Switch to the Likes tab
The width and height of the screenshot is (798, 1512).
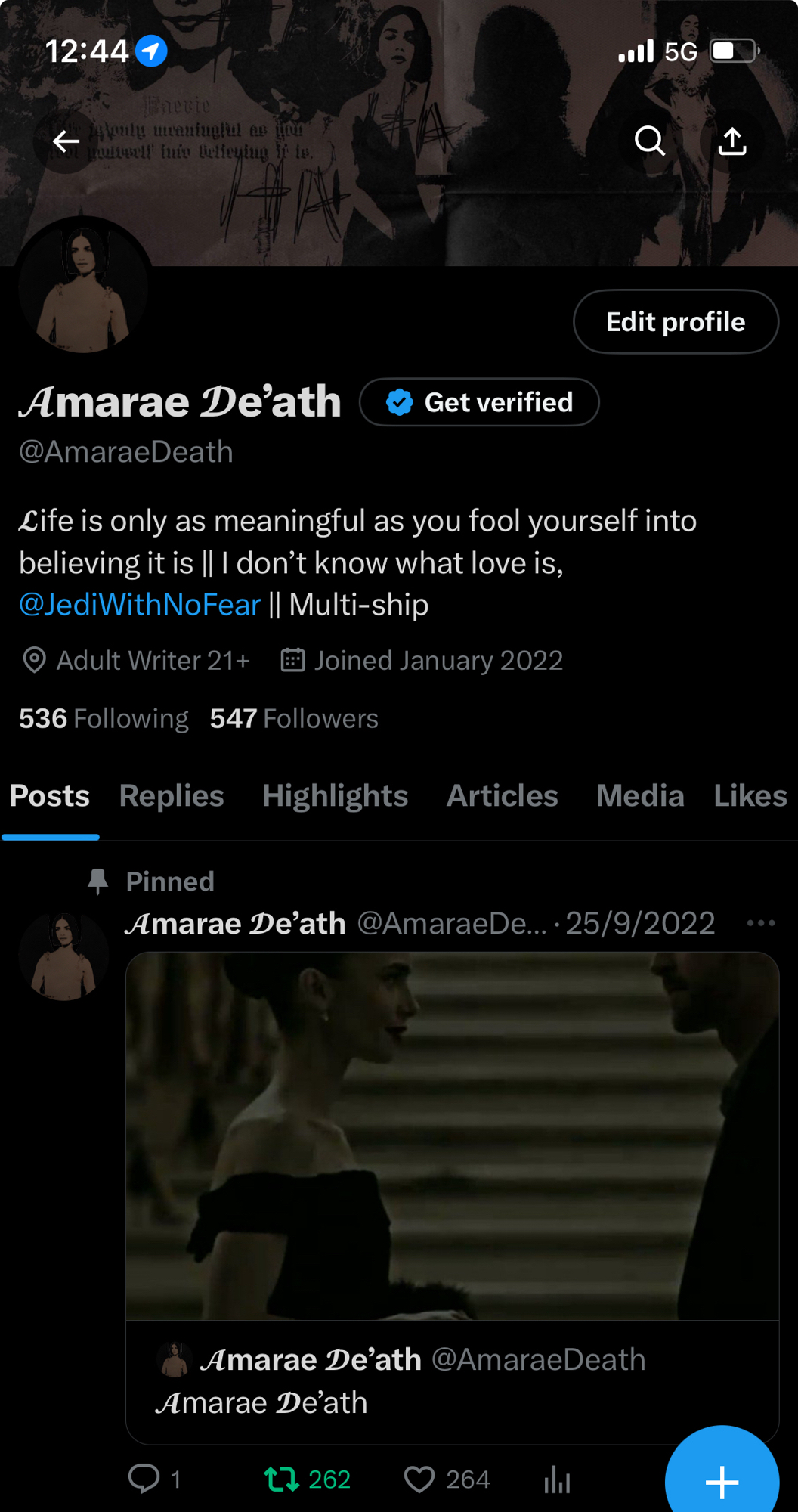tap(750, 796)
